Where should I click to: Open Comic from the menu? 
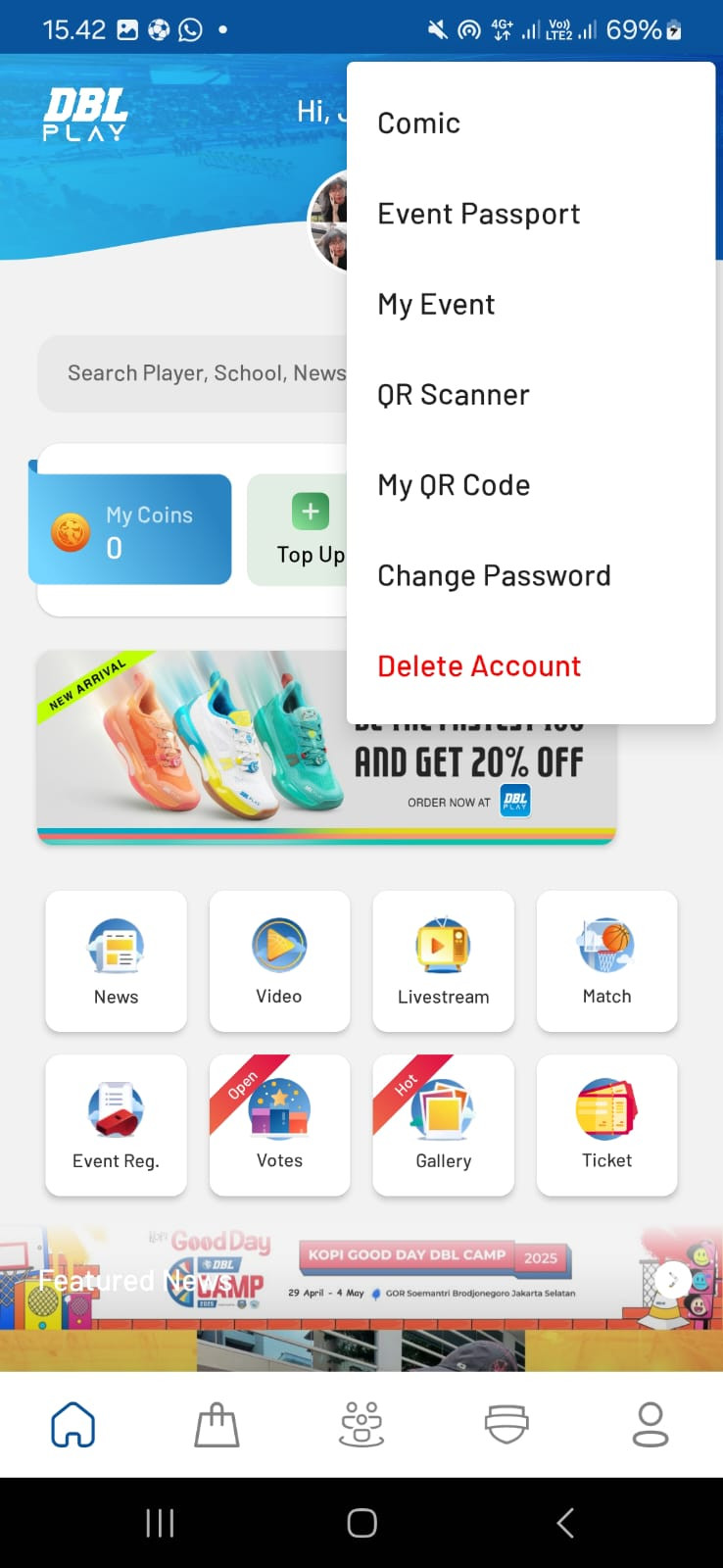[x=419, y=123]
